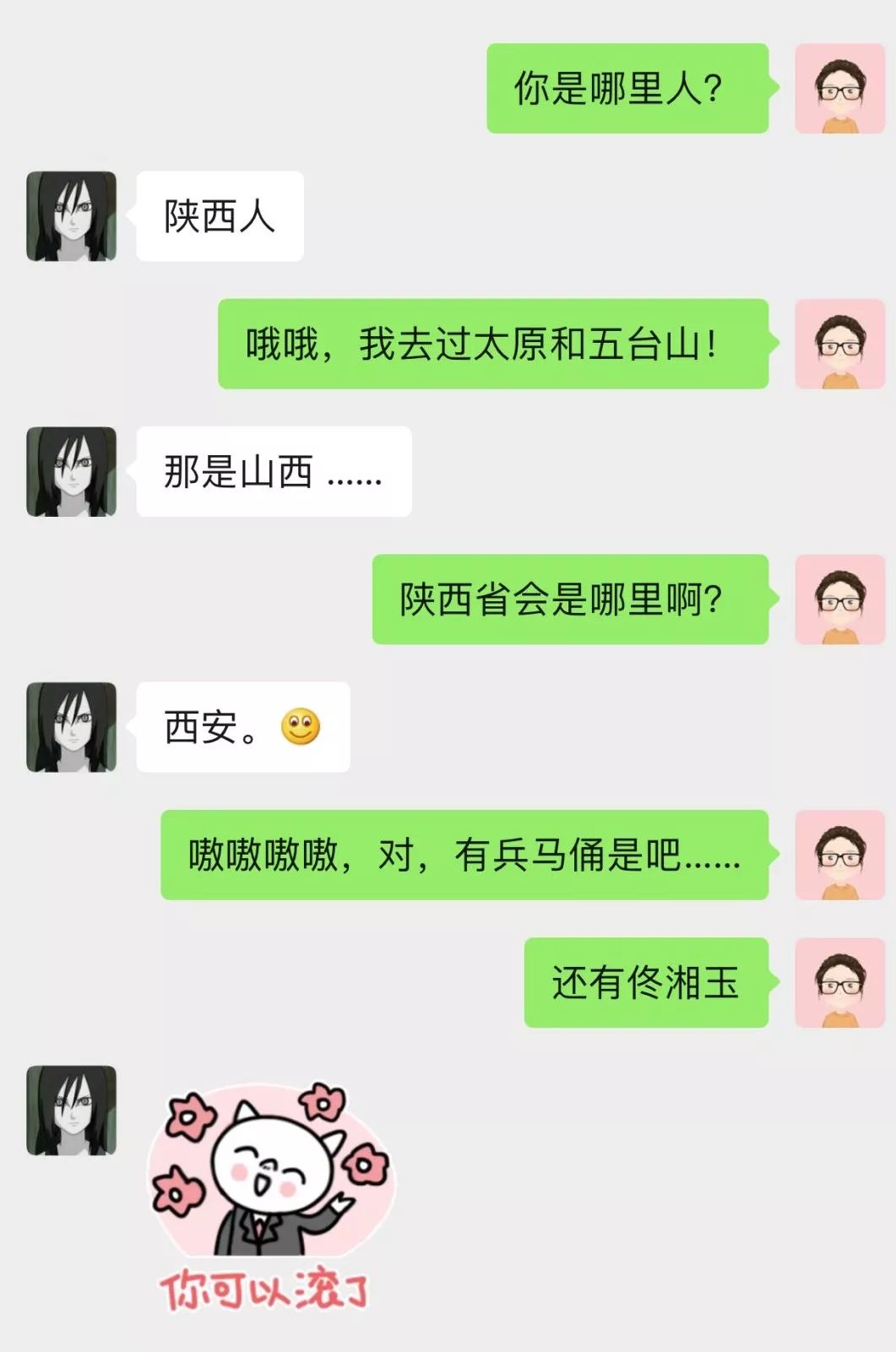Tap avatar next to "西安。" message

point(72,727)
